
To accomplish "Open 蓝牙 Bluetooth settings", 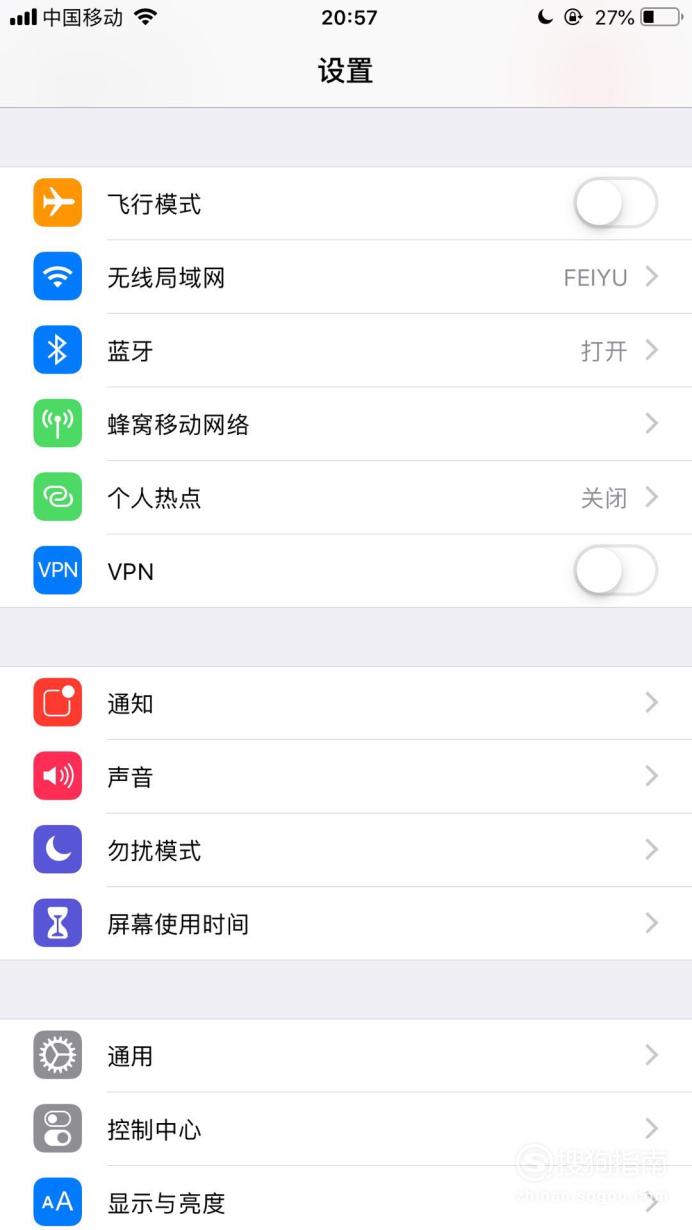I will [x=346, y=351].
